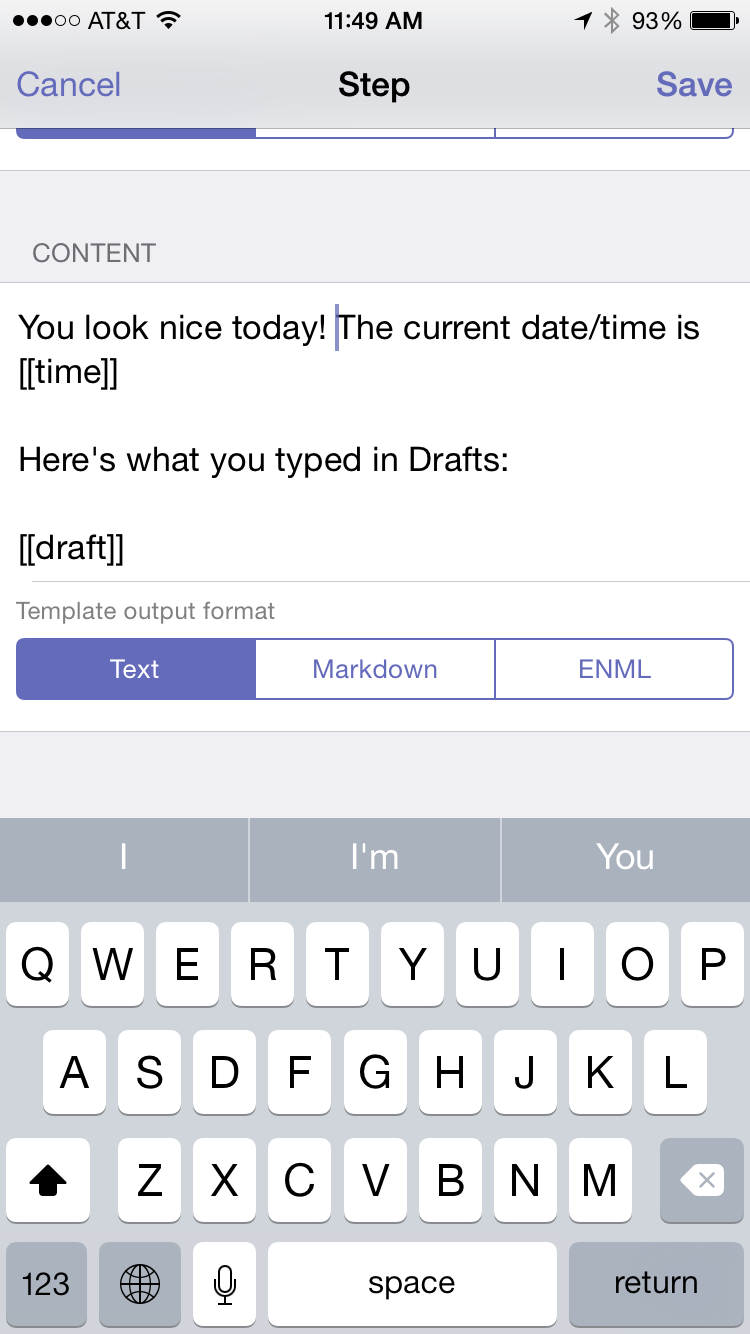This screenshot has width=750, height=1334.
Task: Insert the "I'm" keyboard suggestion
Action: [x=375, y=858]
